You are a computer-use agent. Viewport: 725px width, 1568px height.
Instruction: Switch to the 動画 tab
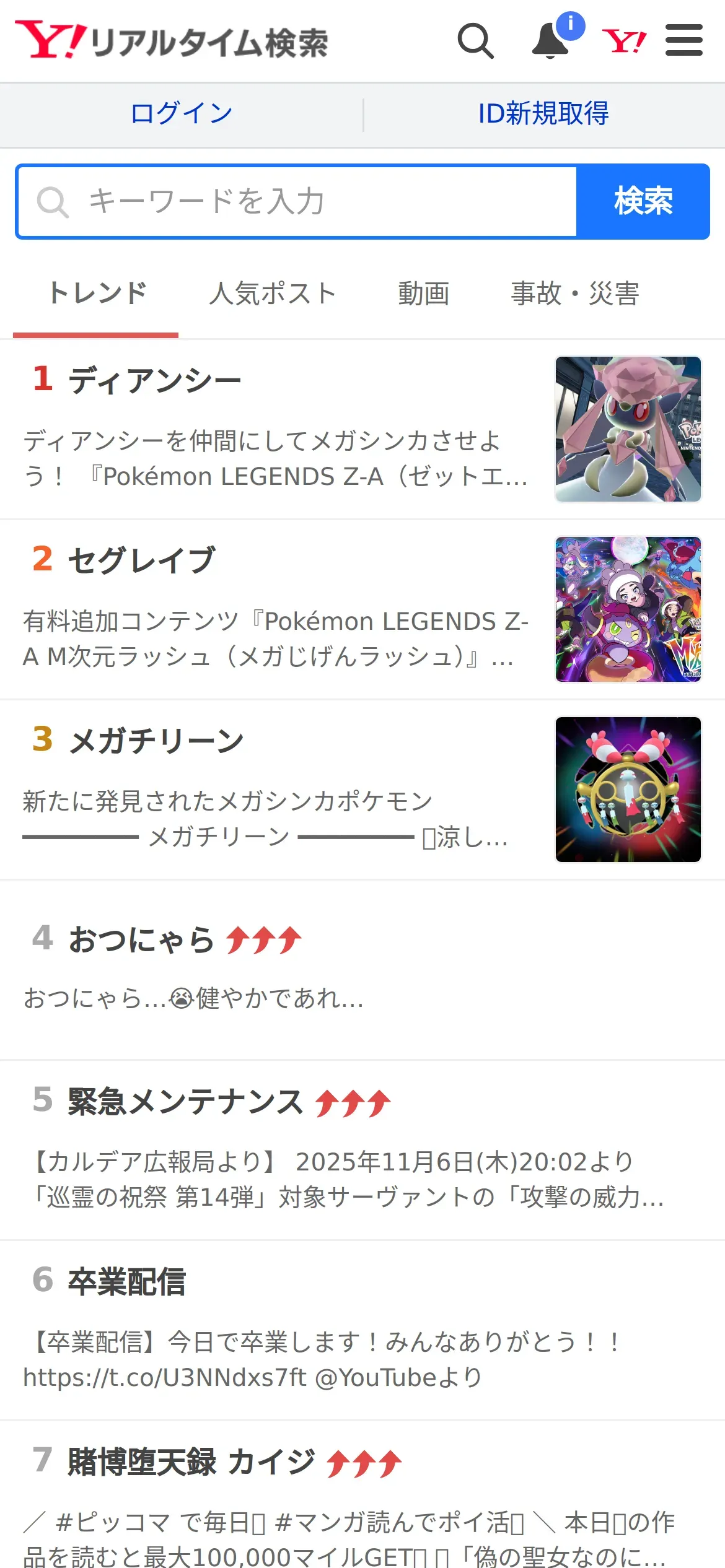click(x=423, y=294)
